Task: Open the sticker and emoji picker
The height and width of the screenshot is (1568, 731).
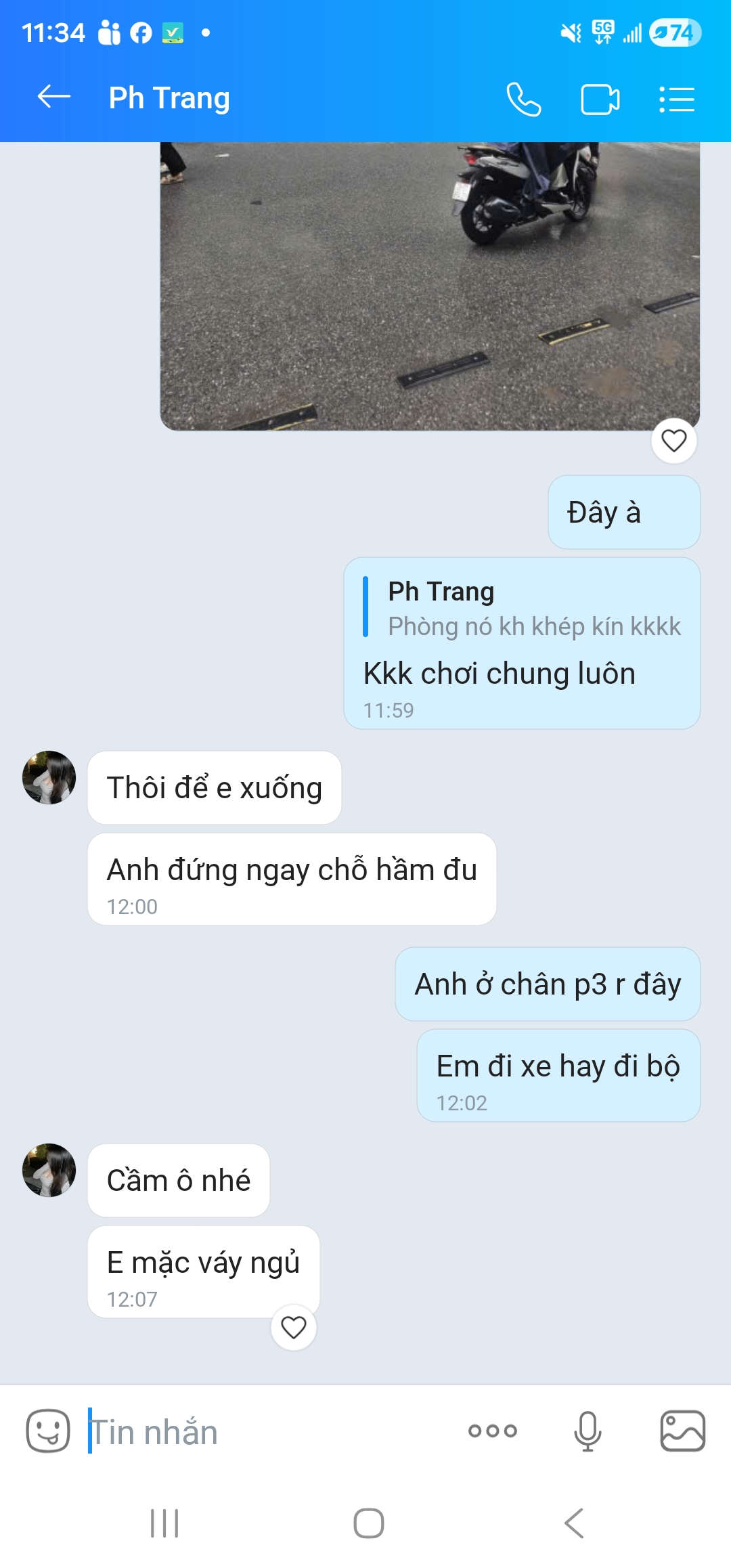Action: pyautogui.click(x=47, y=1431)
